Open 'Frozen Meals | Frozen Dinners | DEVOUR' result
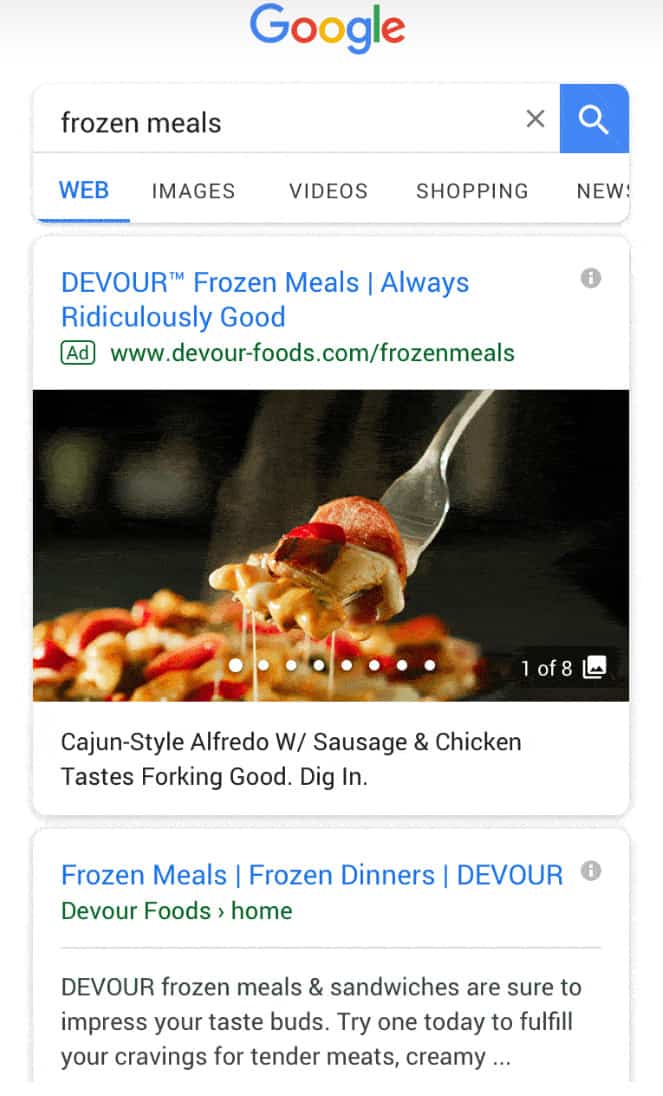 coord(311,875)
